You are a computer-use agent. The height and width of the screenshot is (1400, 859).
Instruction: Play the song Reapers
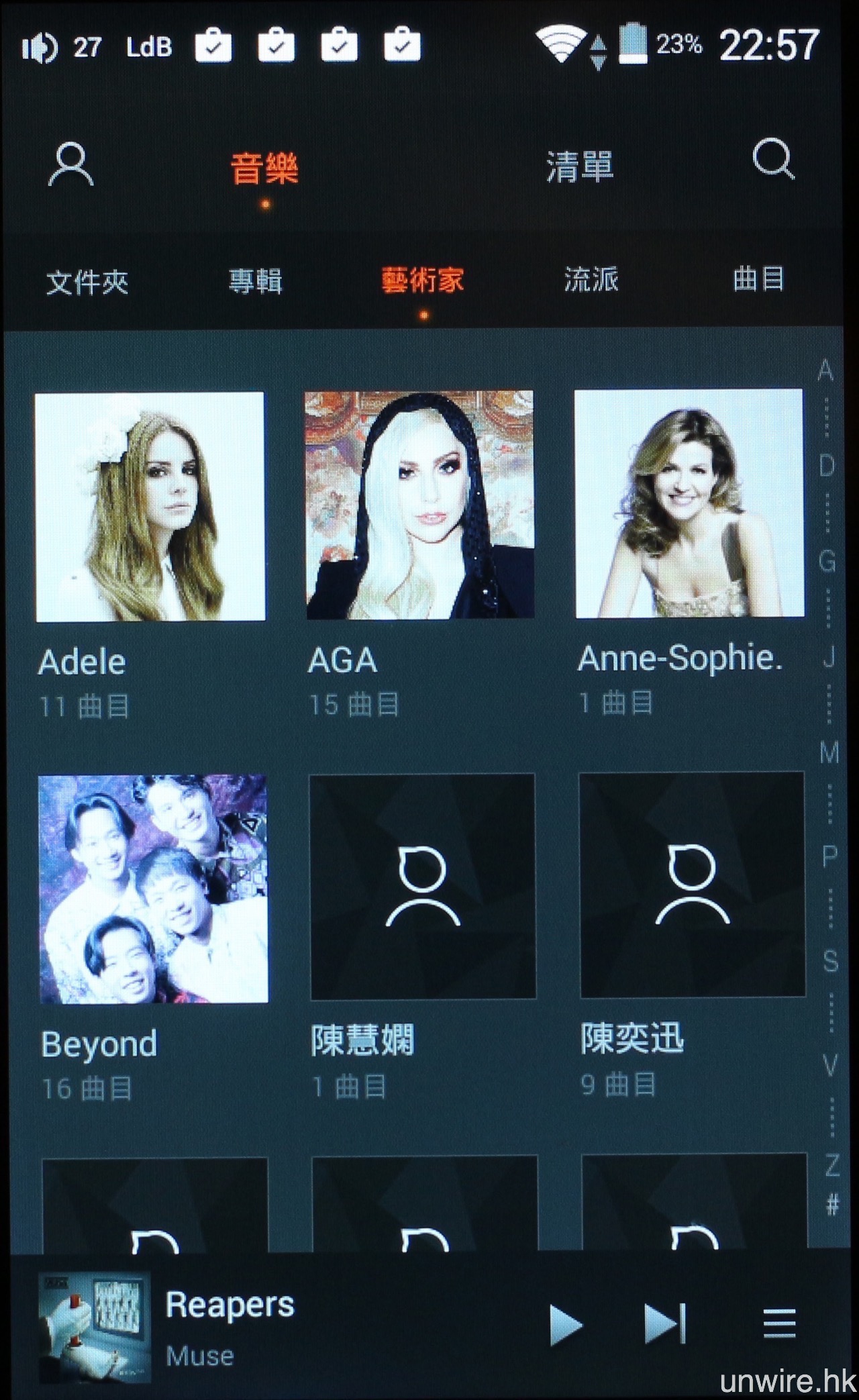tap(565, 1324)
